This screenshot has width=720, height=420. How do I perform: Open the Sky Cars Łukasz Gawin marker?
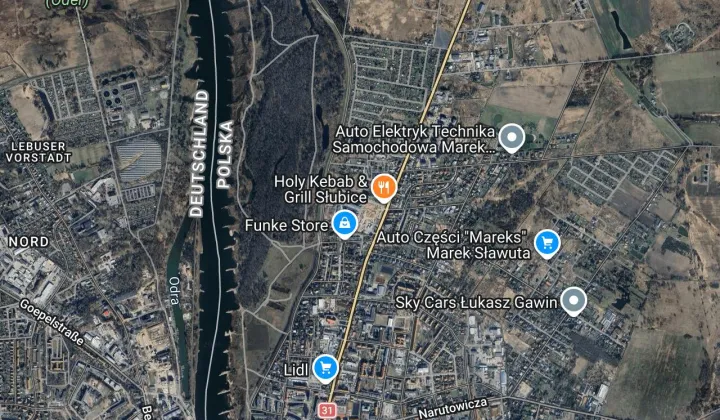[573, 299]
